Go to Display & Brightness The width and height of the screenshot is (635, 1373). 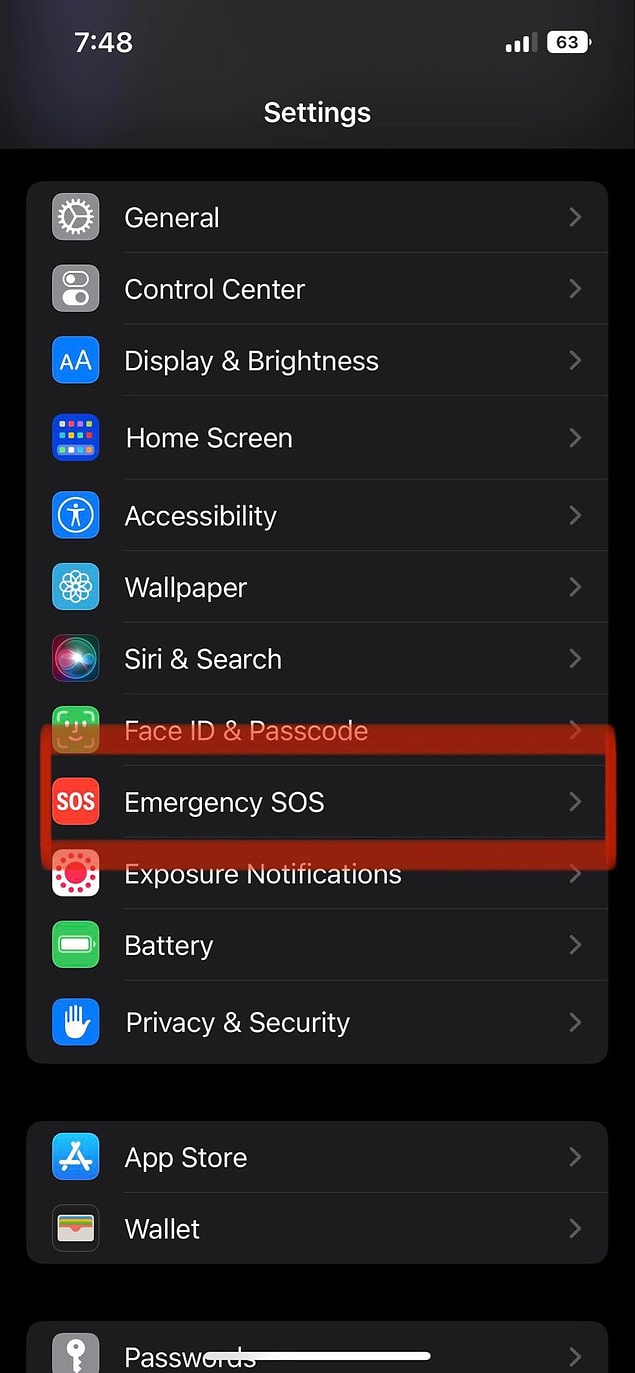317,361
